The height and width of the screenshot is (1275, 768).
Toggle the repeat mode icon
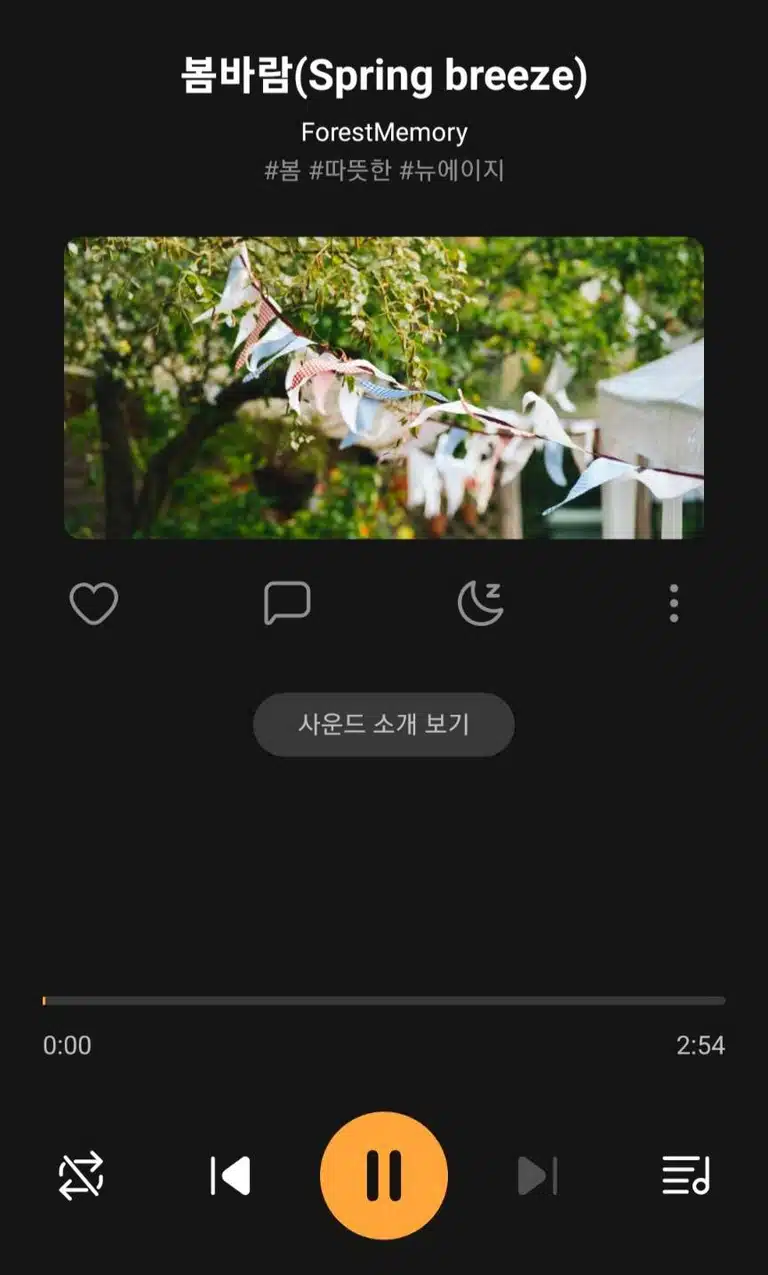point(81,1176)
